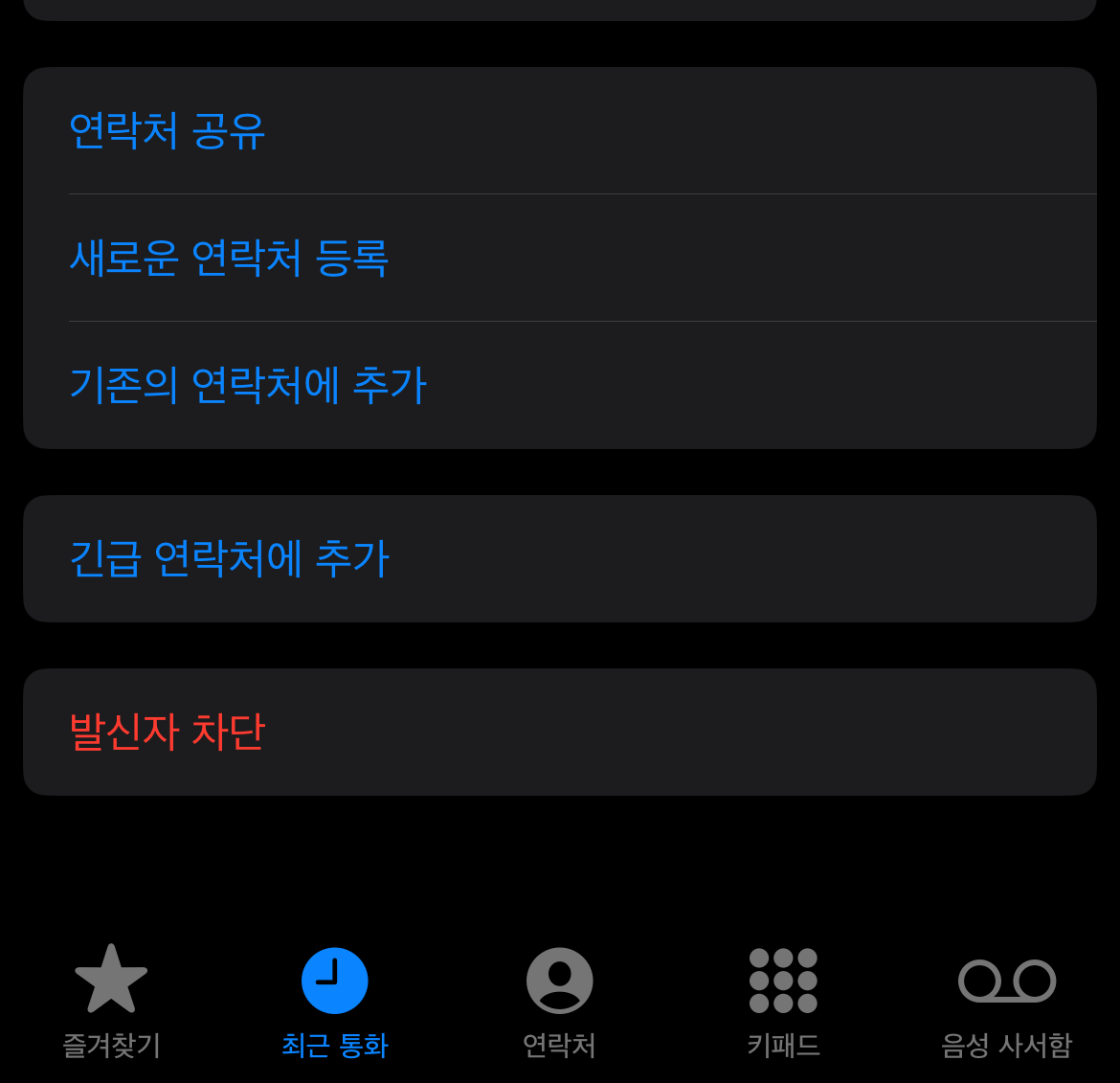Add to emergency contacts via 긴급 연락처에 추가
Screen dimensions: 1120x1083
click(x=559, y=558)
